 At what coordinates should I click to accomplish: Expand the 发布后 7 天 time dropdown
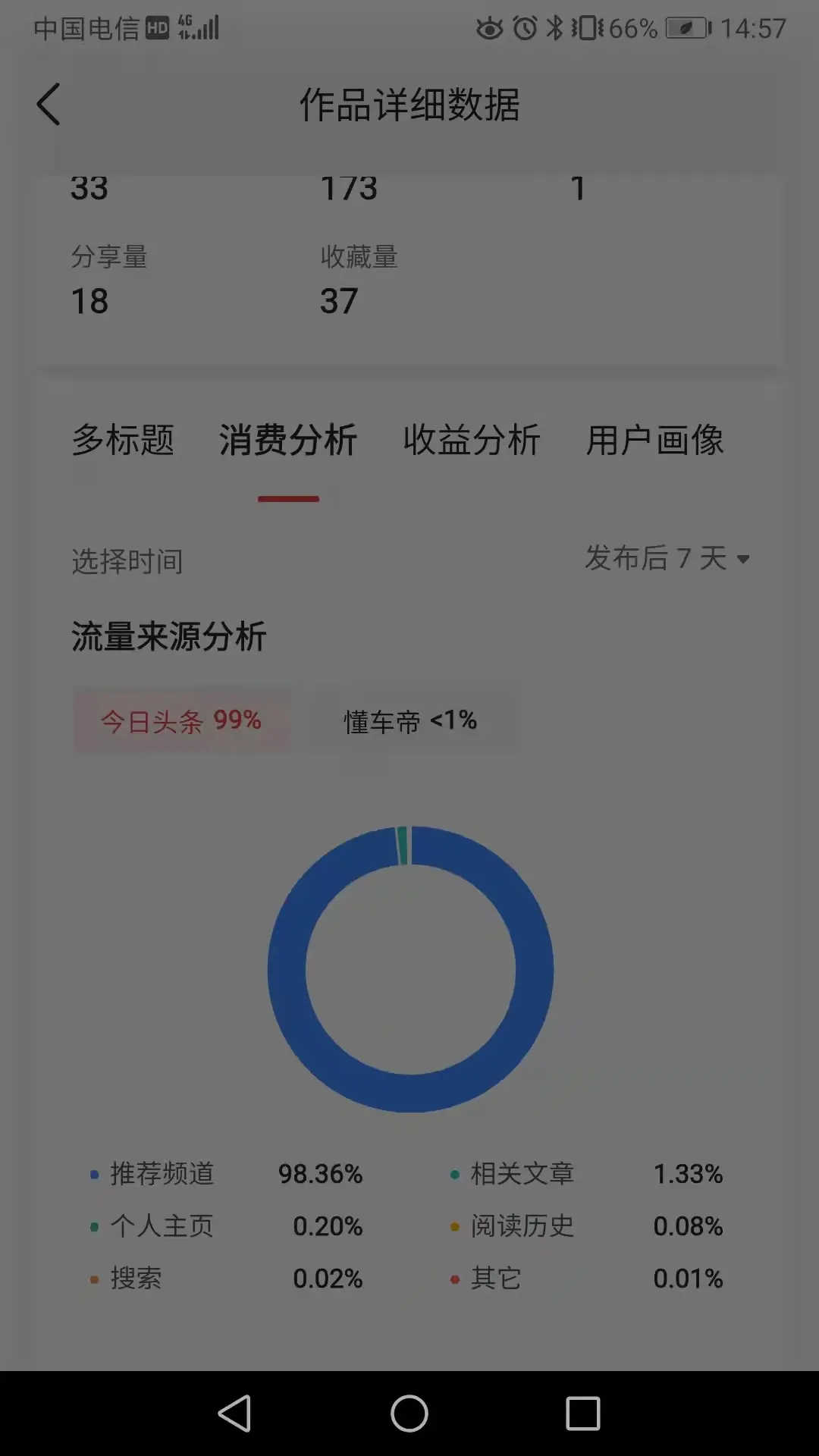[667, 559]
